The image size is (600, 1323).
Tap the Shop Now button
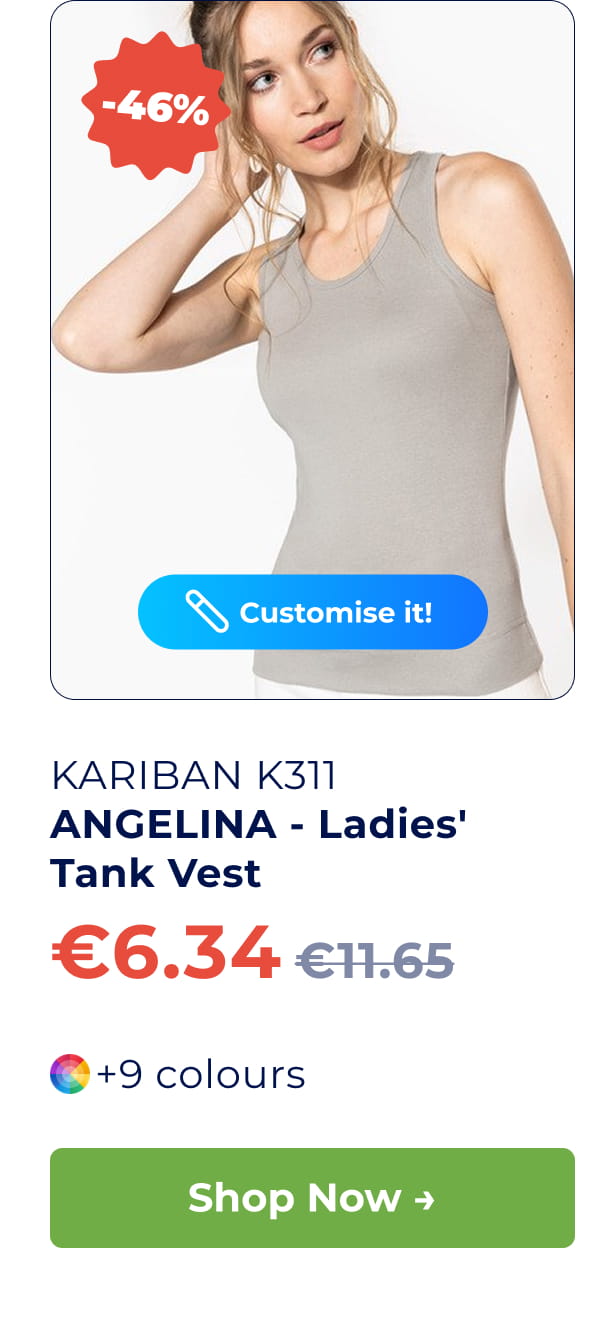tap(312, 1197)
